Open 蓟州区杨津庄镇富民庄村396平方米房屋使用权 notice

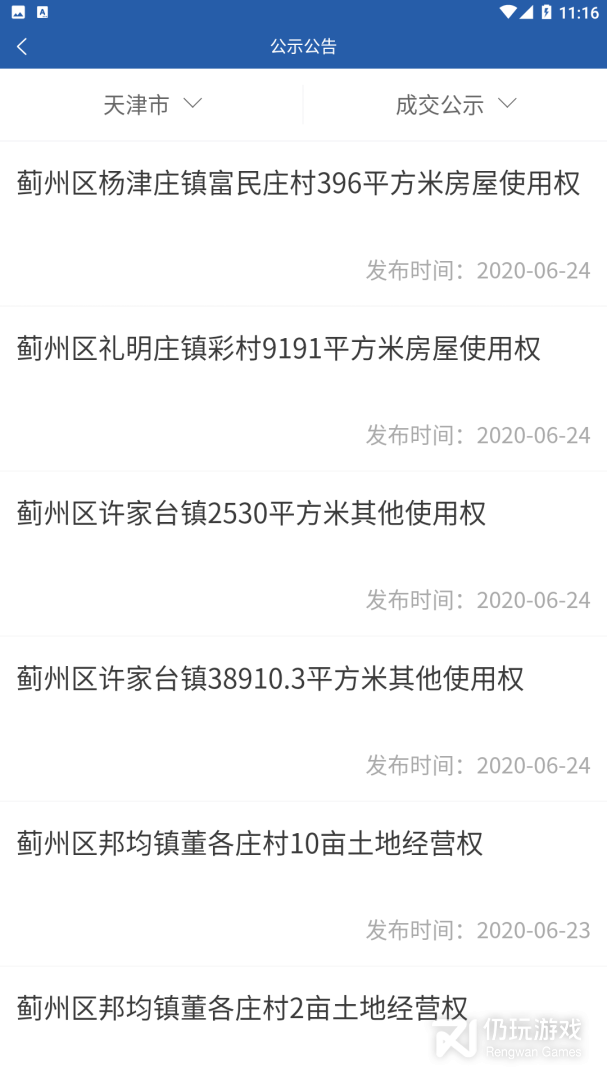pos(298,184)
